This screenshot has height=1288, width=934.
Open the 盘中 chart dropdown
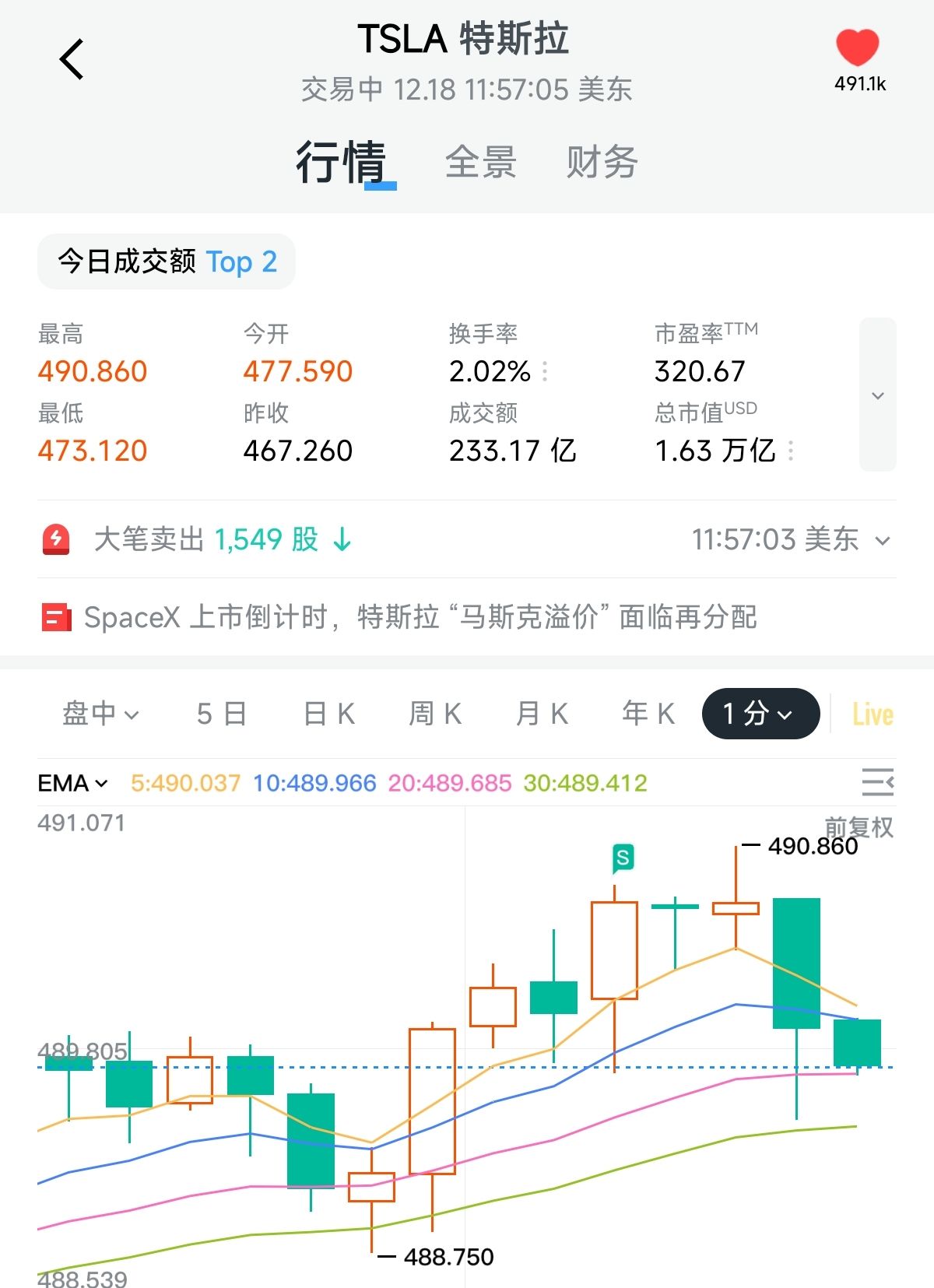(x=100, y=714)
